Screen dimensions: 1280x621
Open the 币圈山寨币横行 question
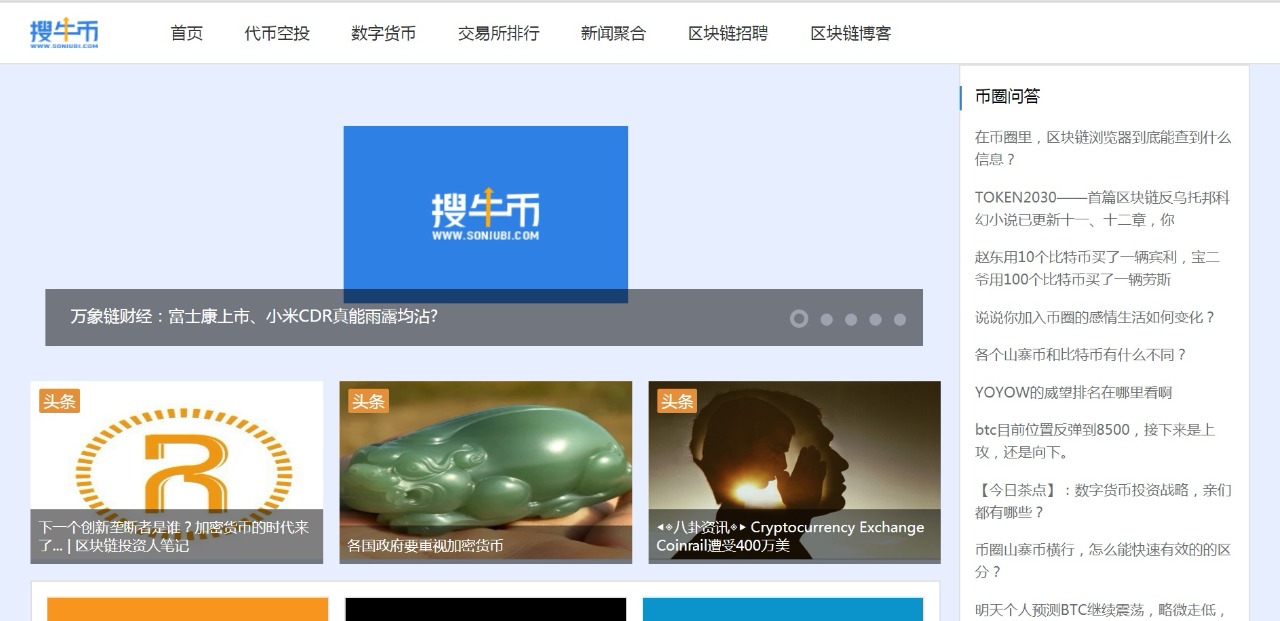tap(1102, 560)
